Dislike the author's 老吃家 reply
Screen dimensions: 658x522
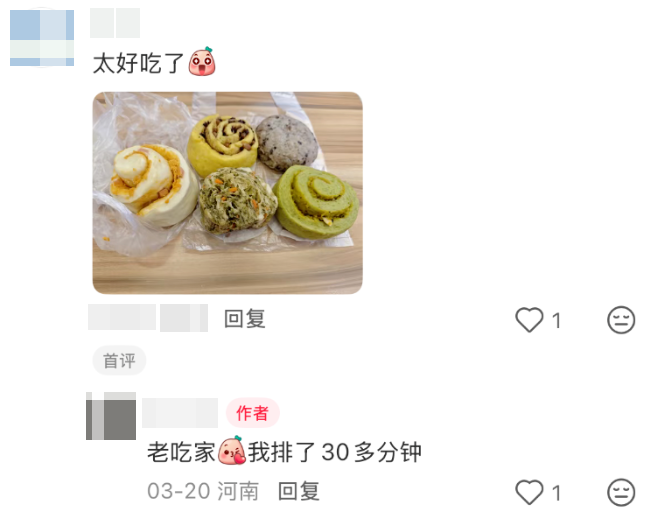[x=621, y=492]
